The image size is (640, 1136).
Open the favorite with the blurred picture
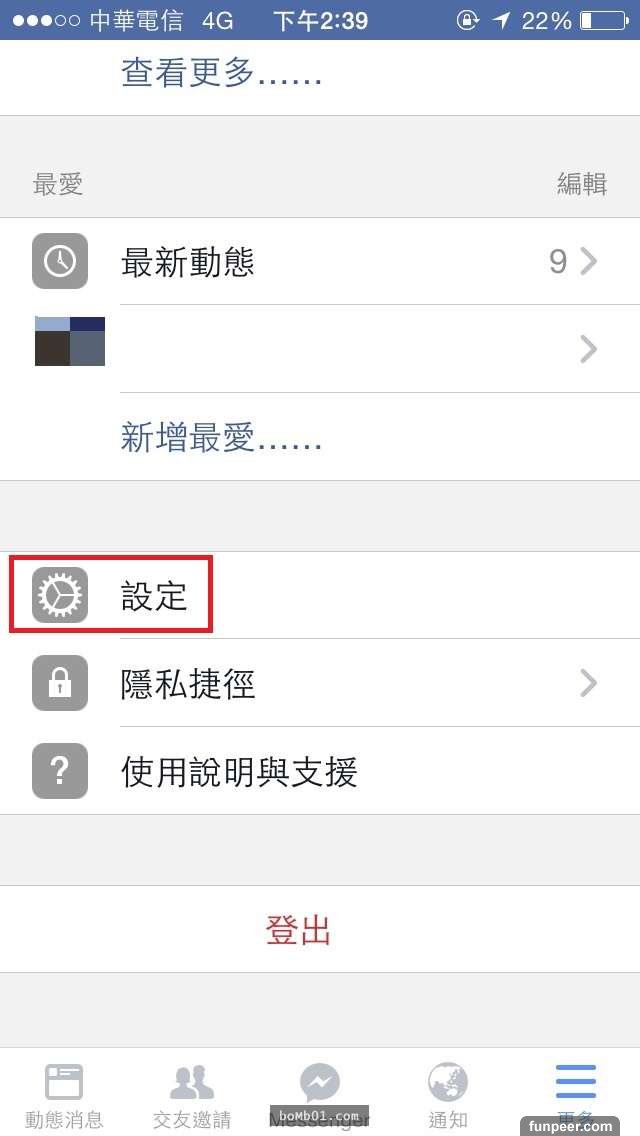click(320, 348)
